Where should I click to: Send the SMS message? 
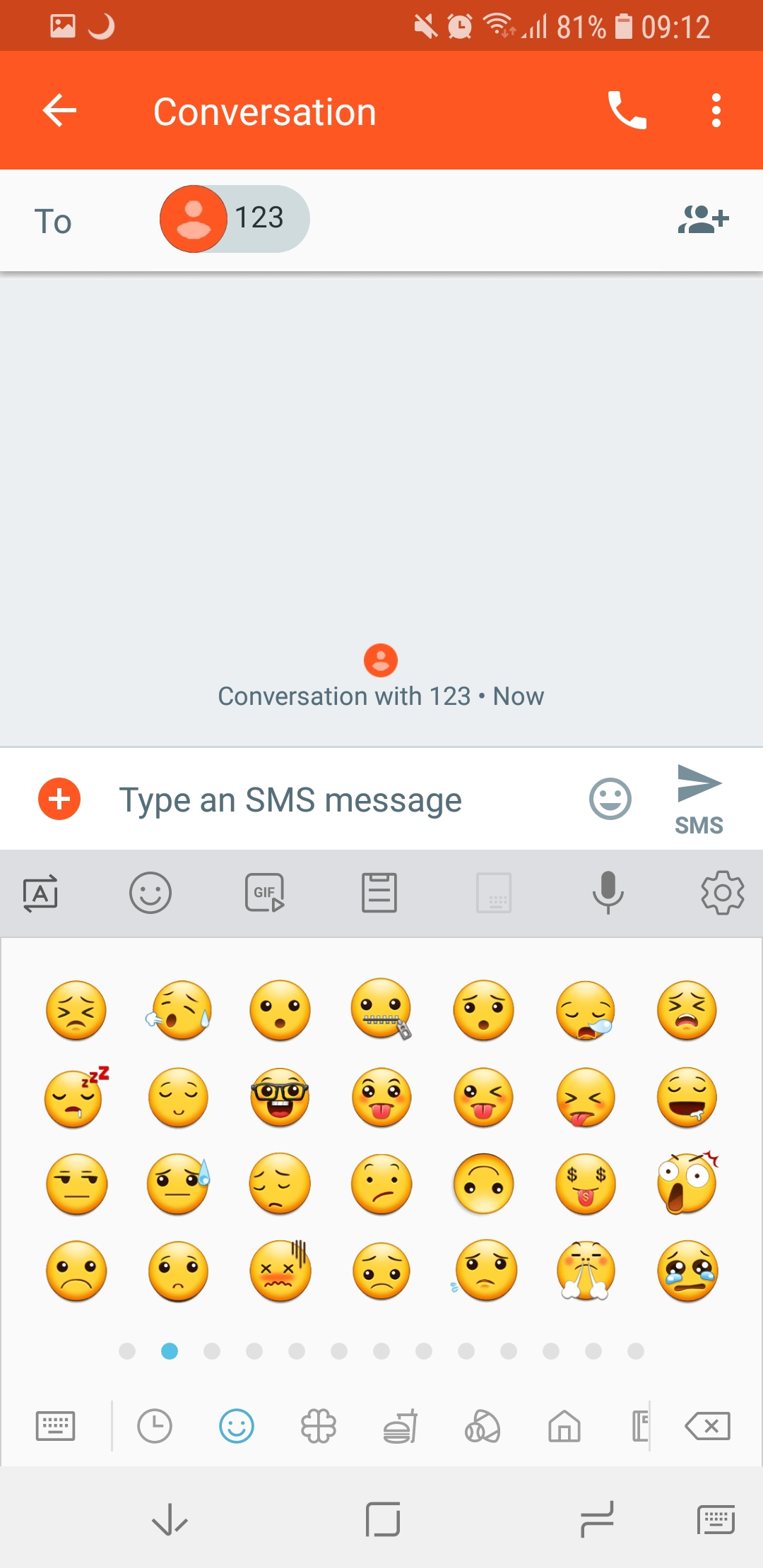tap(699, 800)
